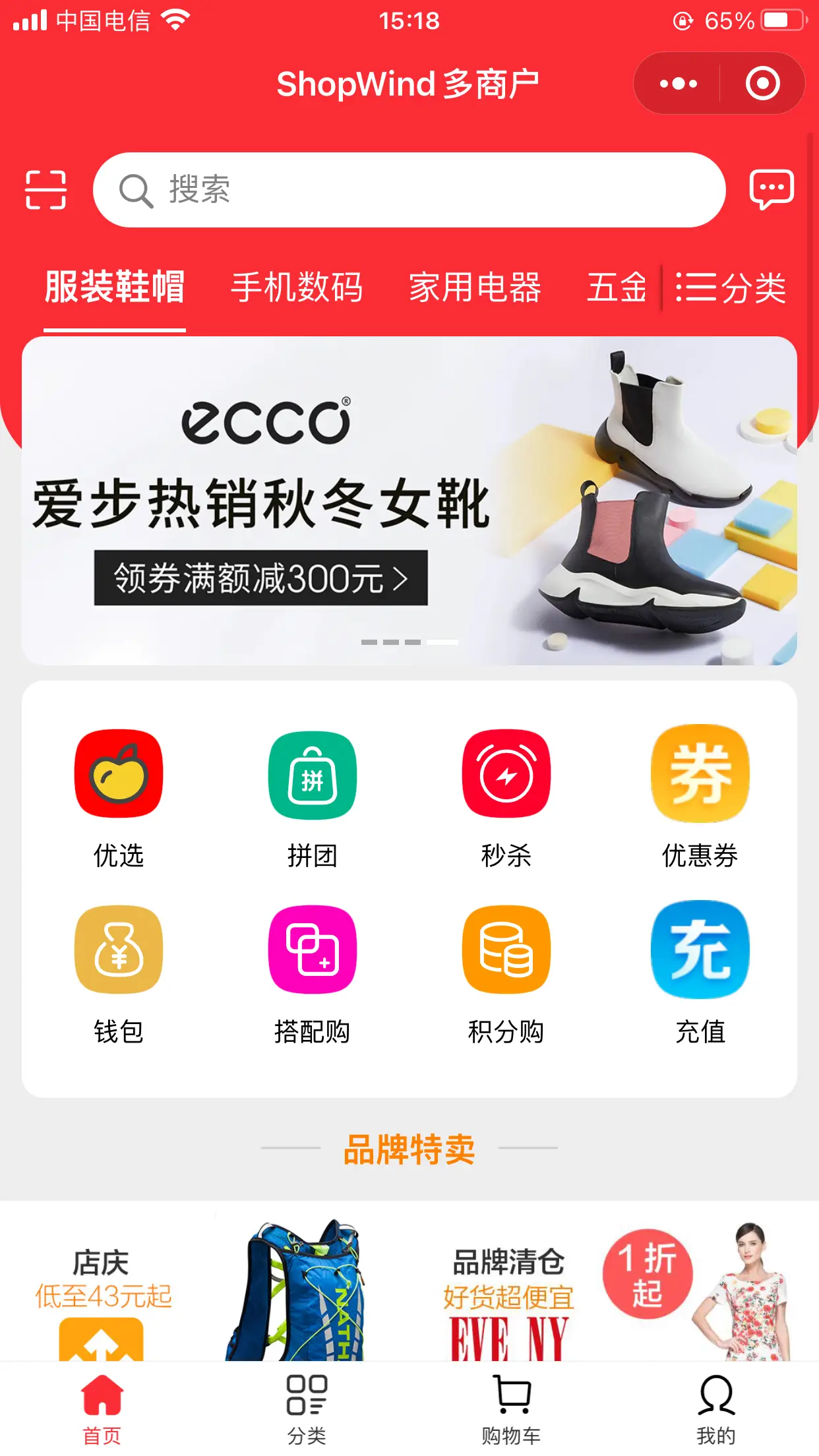Open the 分类 all-categories list button
The width and height of the screenshot is (819, 1456).
[x=731, y=288]
